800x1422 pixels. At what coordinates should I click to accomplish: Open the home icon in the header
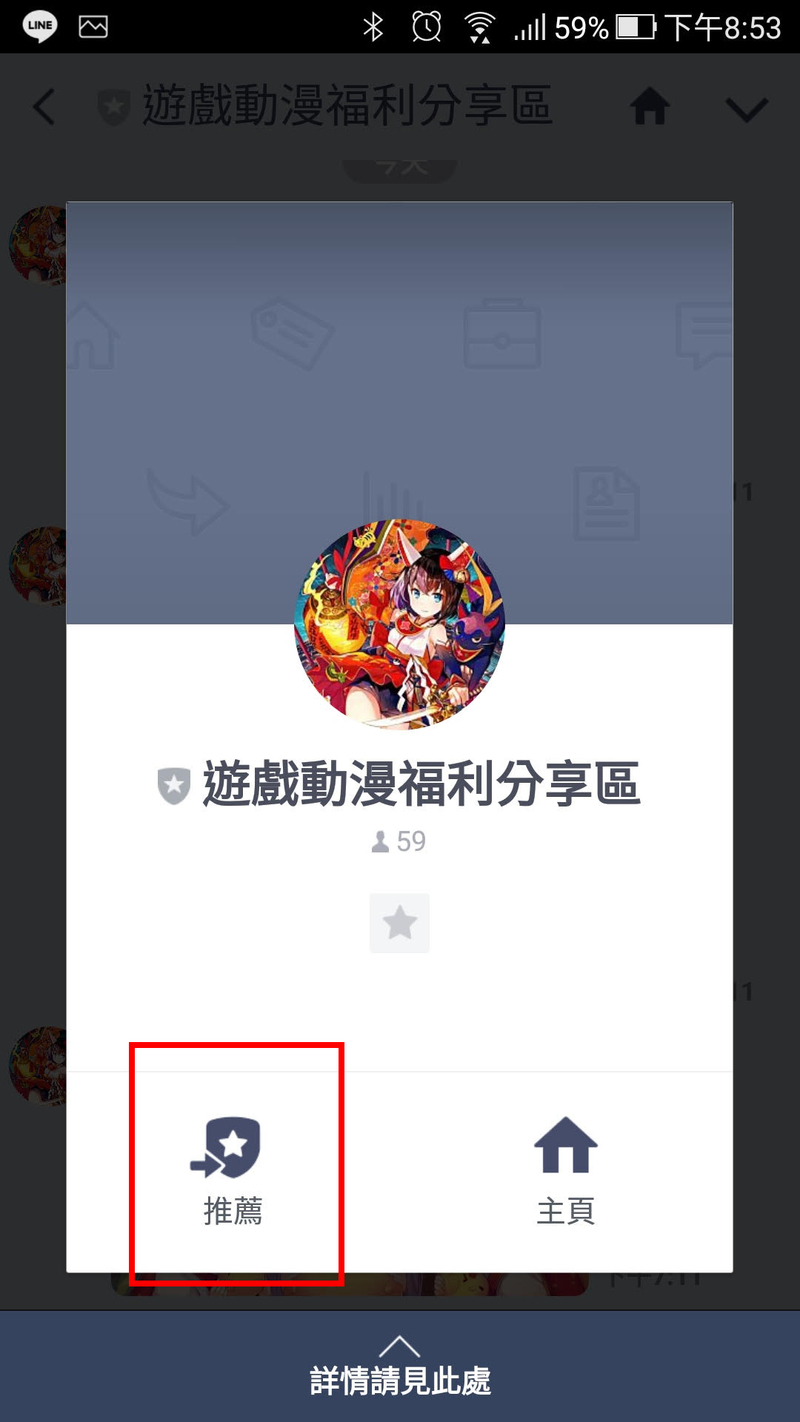click(x=649, y=107)
